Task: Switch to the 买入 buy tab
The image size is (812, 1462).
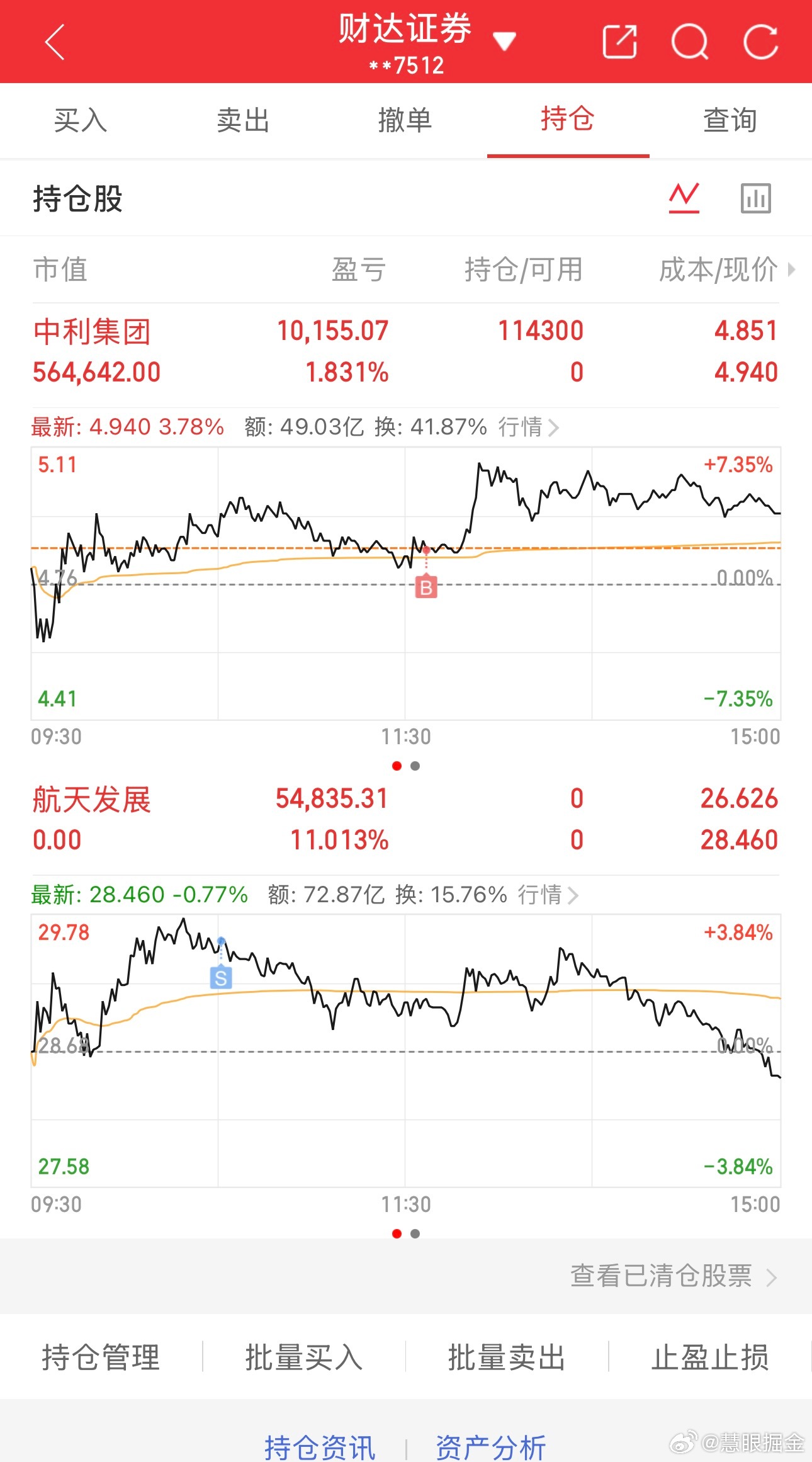Action: pos(81,121)
